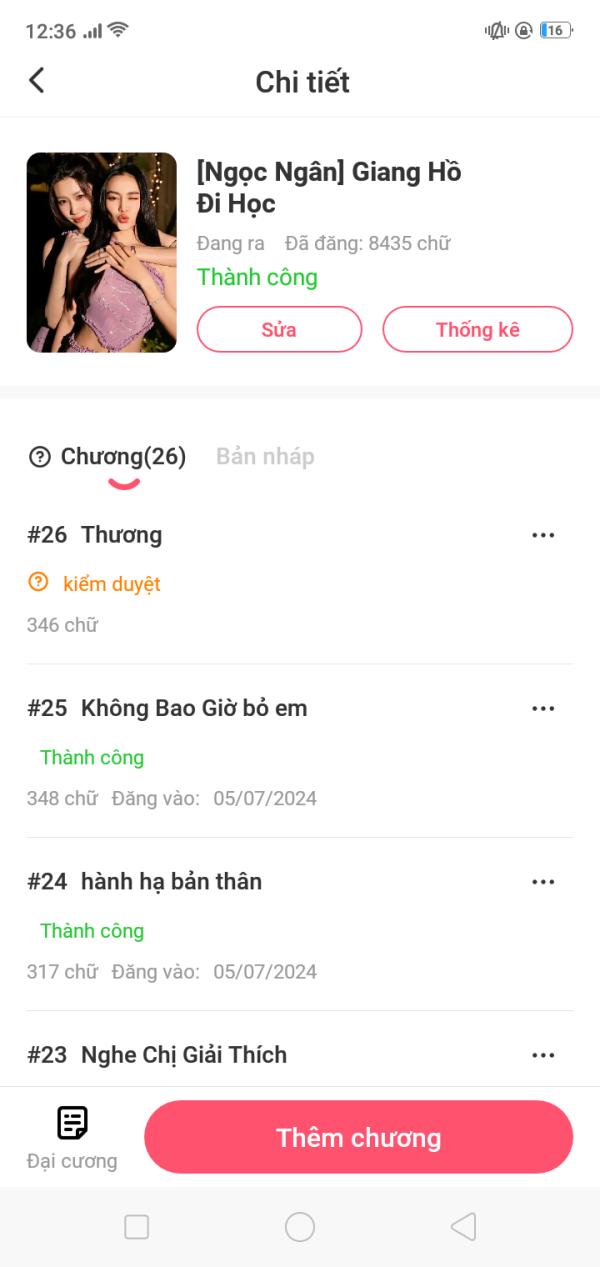Viewport: 600px width, 1267px height.
Task: Open chapter #26 Thương
Action: click(x=121, y=535)
